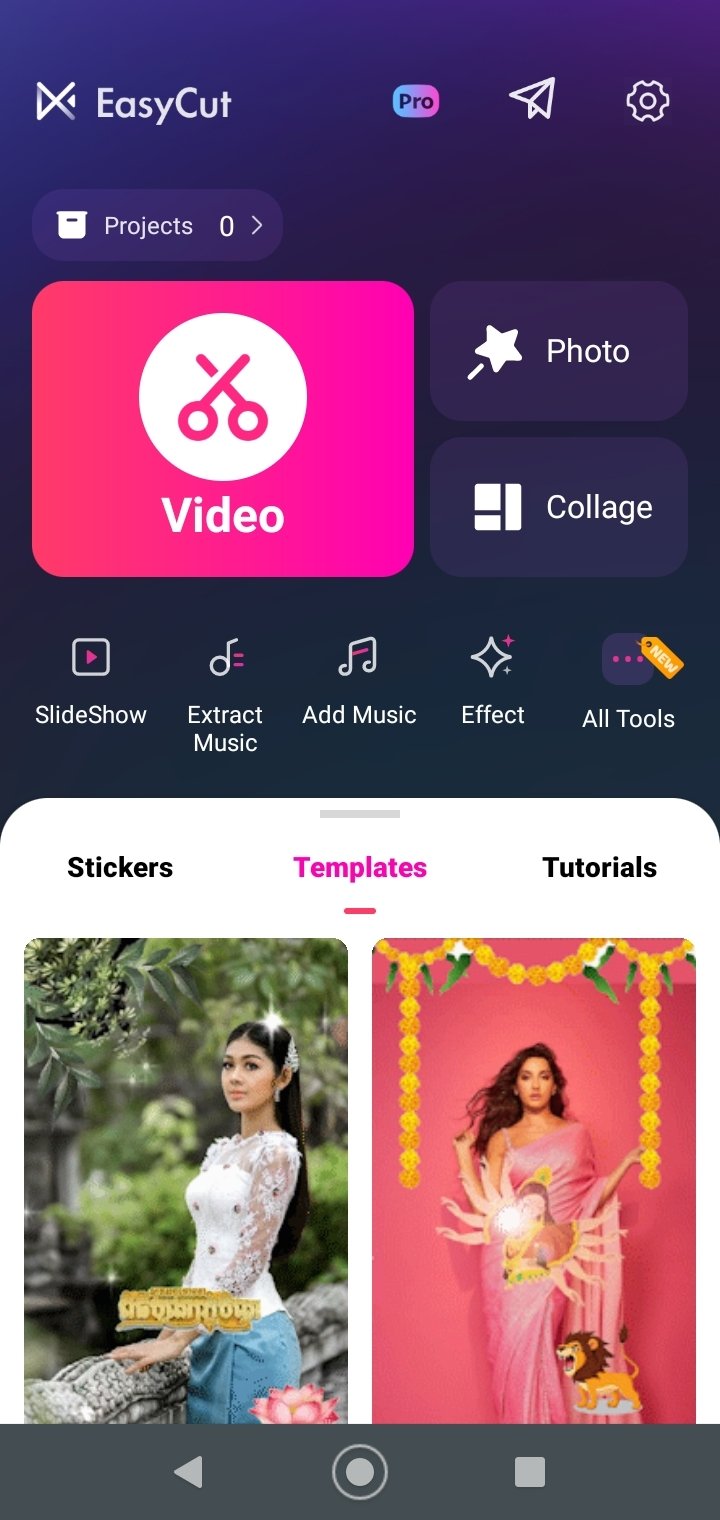Open the SlideShow tool
Screen dimensions: 720x1520
(91, 682)
